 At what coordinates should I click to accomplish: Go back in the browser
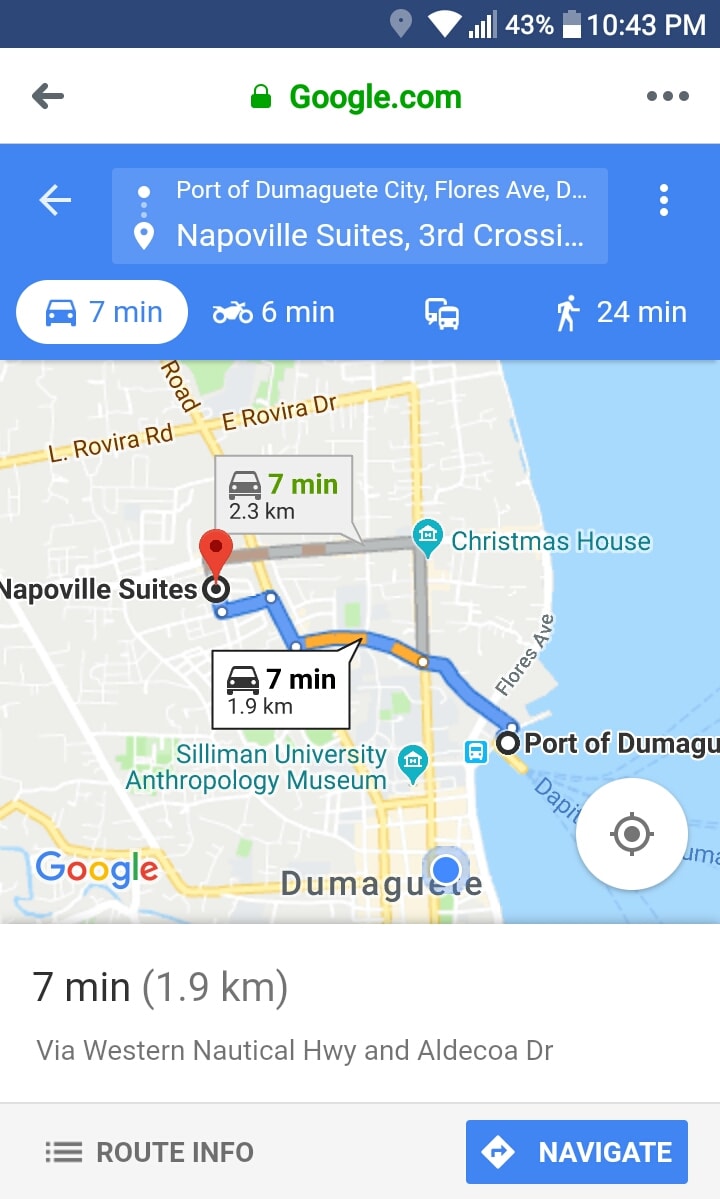coord(47,96)
